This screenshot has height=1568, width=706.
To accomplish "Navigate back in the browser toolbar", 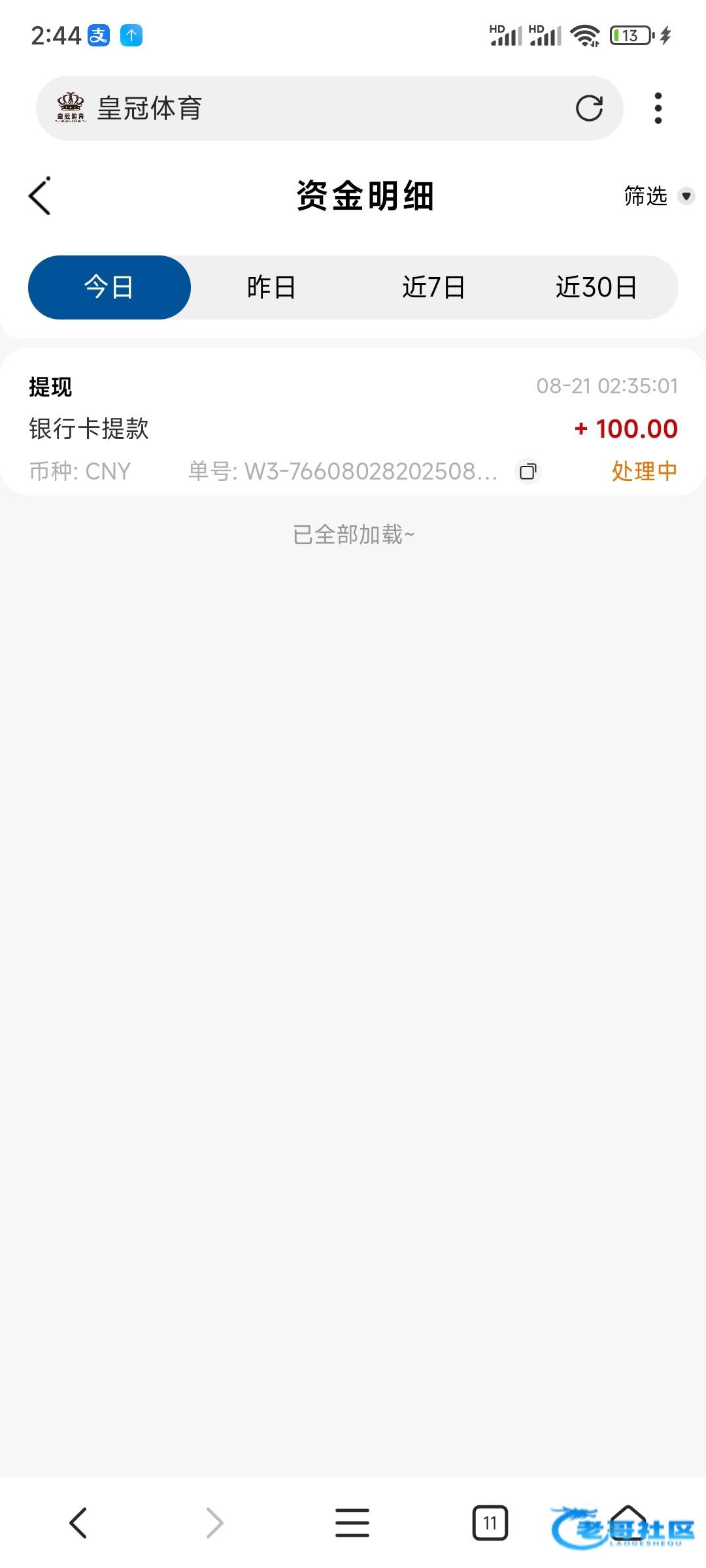I will coord(78,1523).
